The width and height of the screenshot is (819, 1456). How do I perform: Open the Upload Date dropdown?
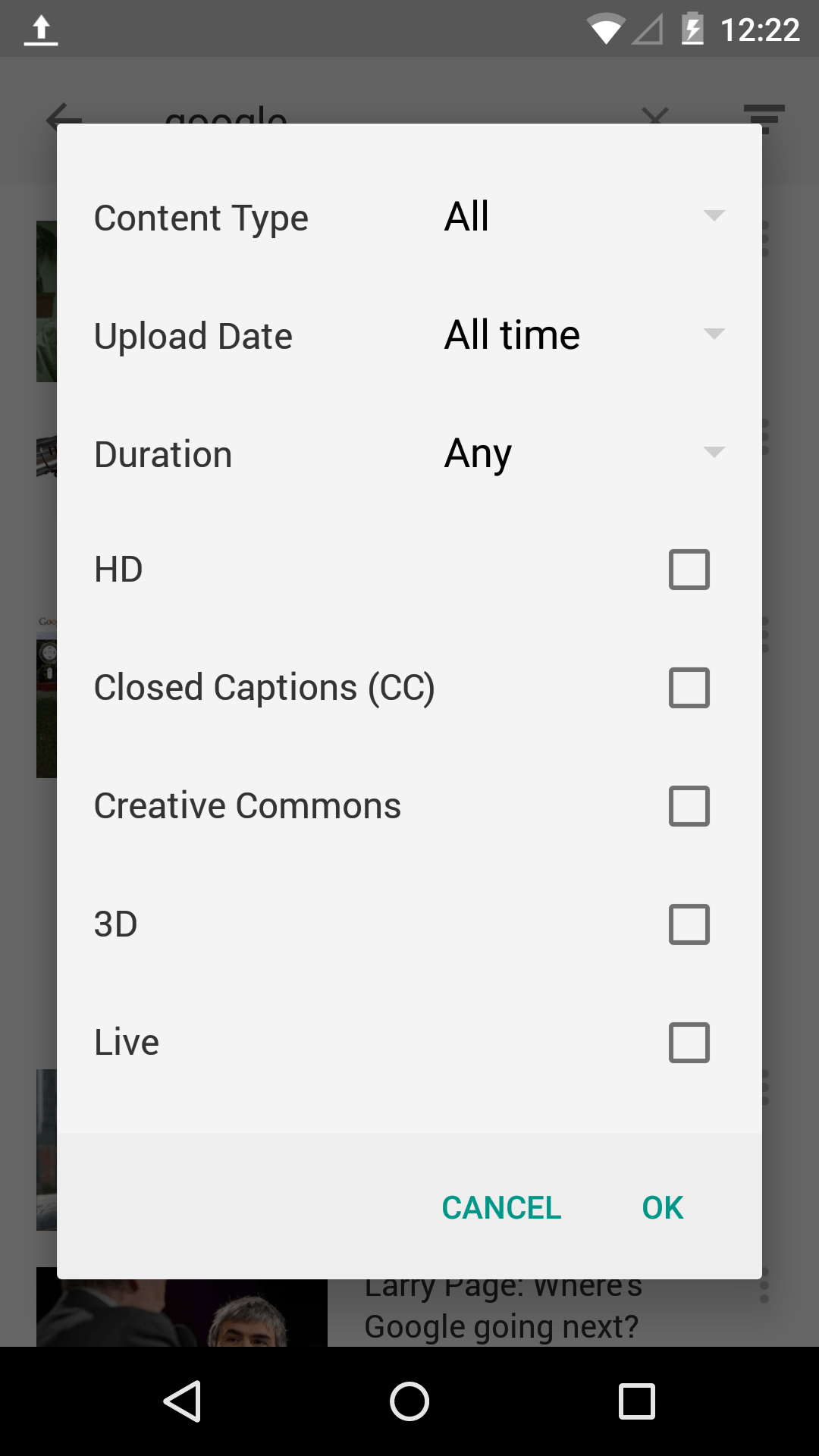[x=584, y=335]
